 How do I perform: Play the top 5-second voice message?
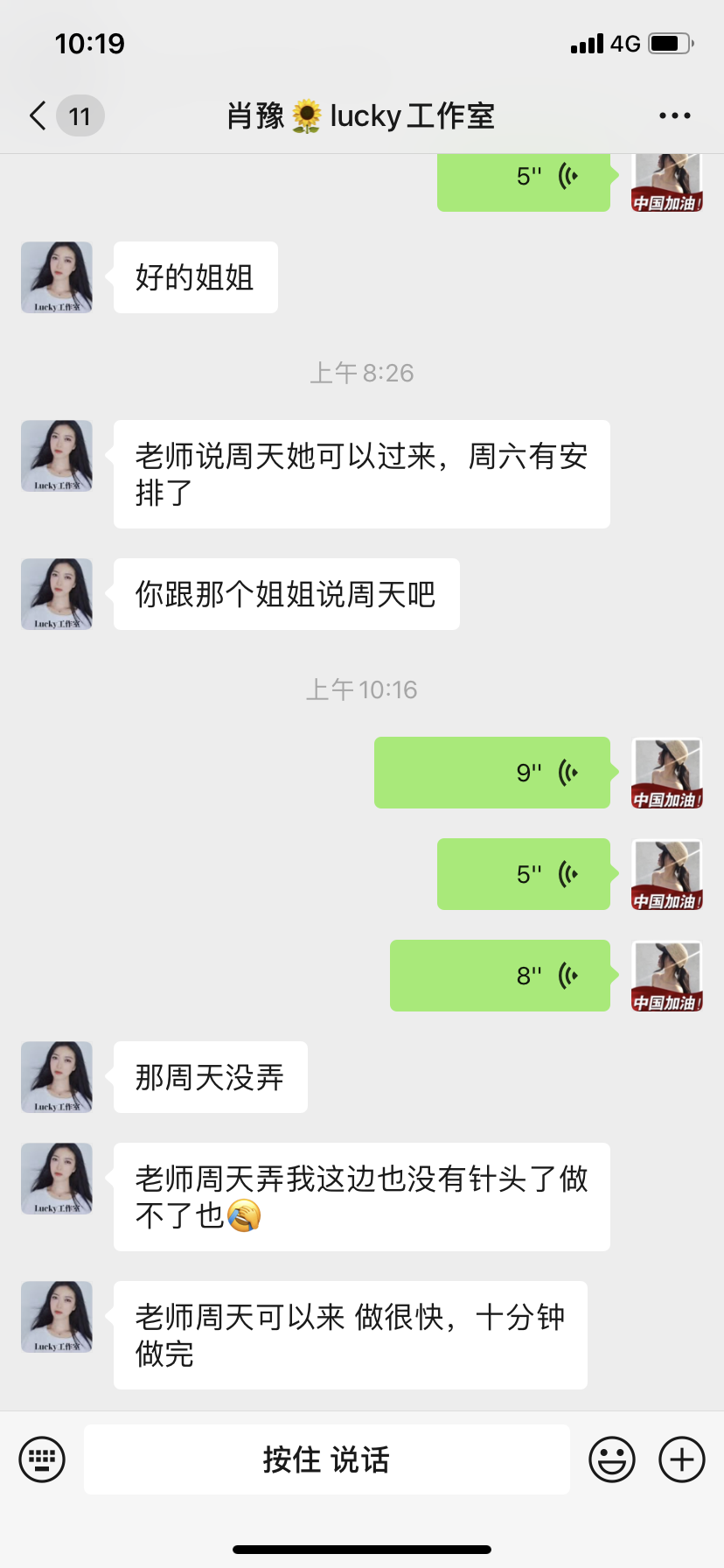524,179
